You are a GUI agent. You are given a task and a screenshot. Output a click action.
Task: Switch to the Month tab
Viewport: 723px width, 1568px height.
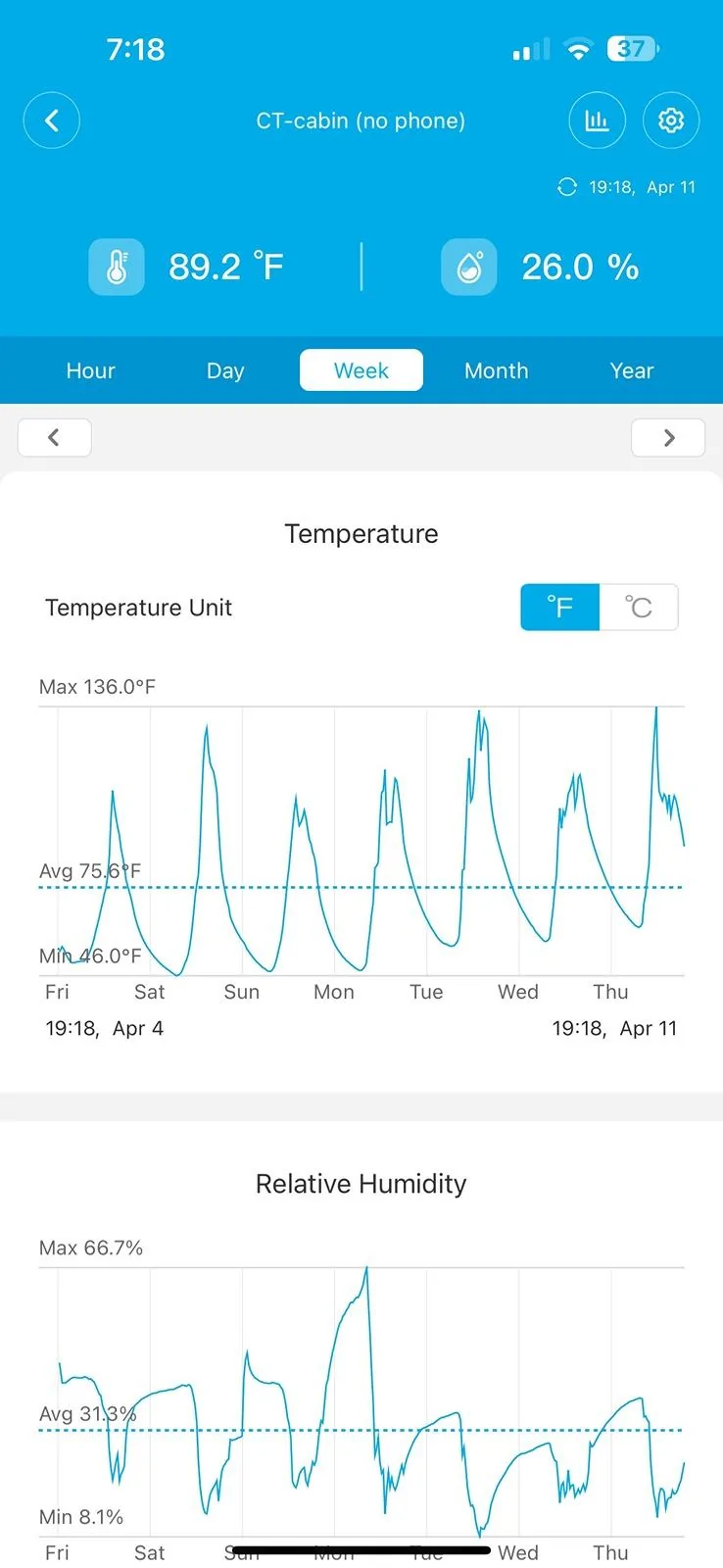point(497,370)
